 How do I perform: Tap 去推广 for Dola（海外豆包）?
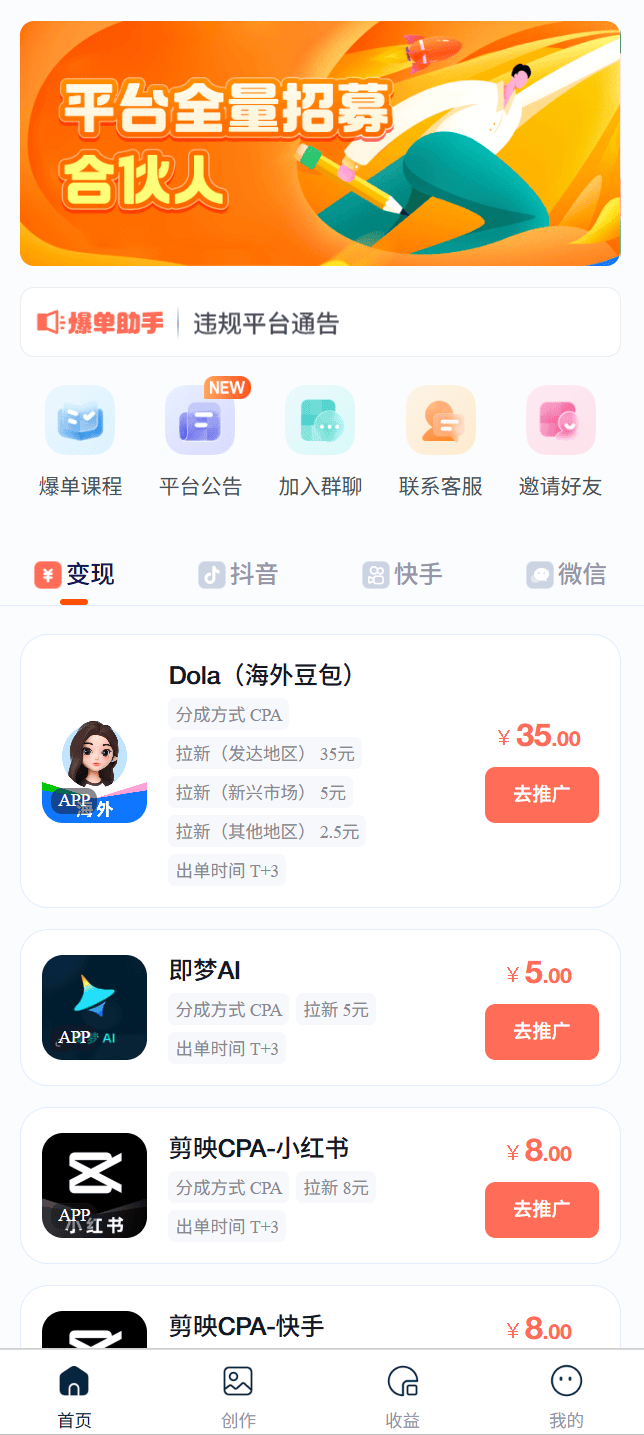(541, 795)
